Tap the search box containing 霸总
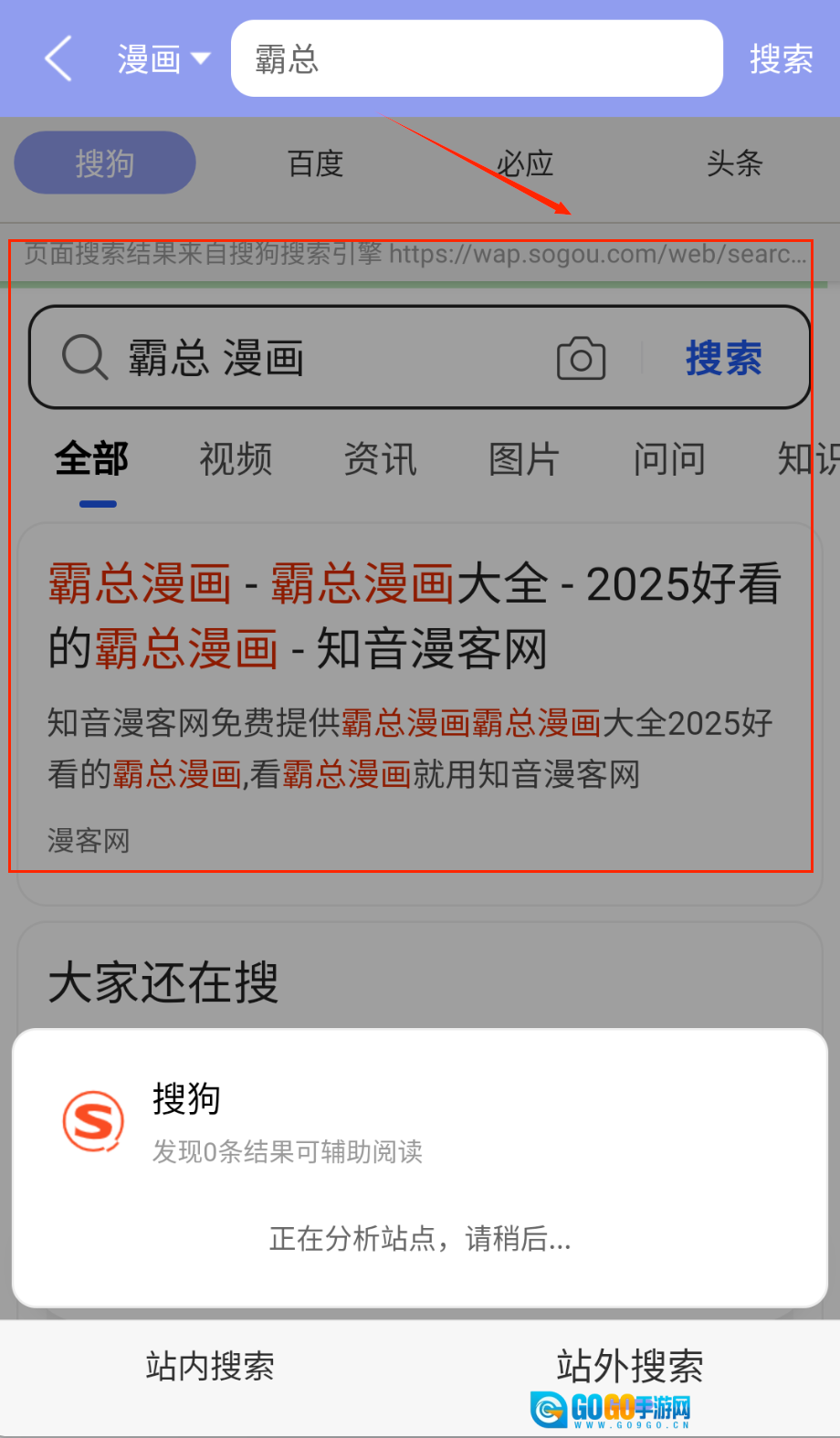Image resolution: width=840 pixels, height=1438 pixels. click(477, 58)
